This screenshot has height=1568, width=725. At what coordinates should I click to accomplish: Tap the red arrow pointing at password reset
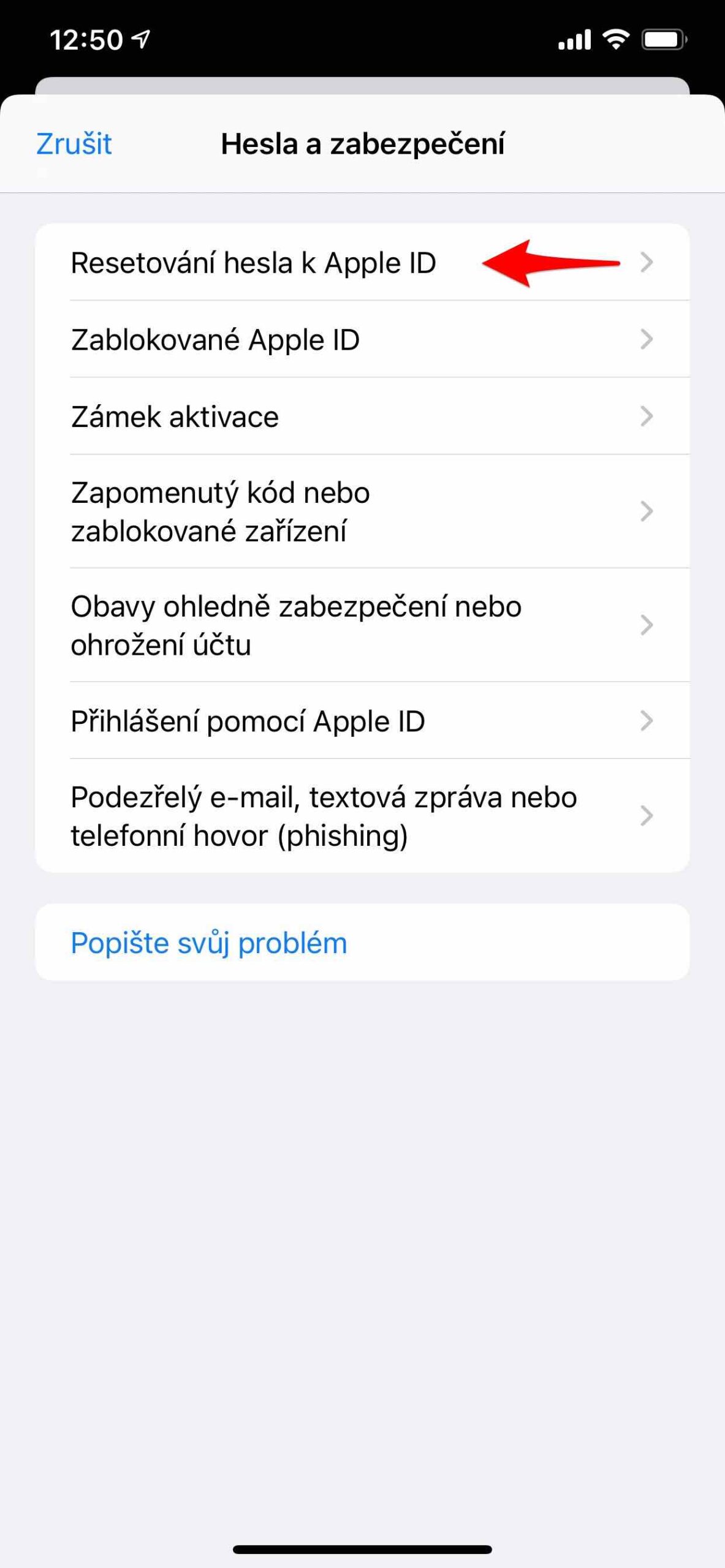(552, 262)
